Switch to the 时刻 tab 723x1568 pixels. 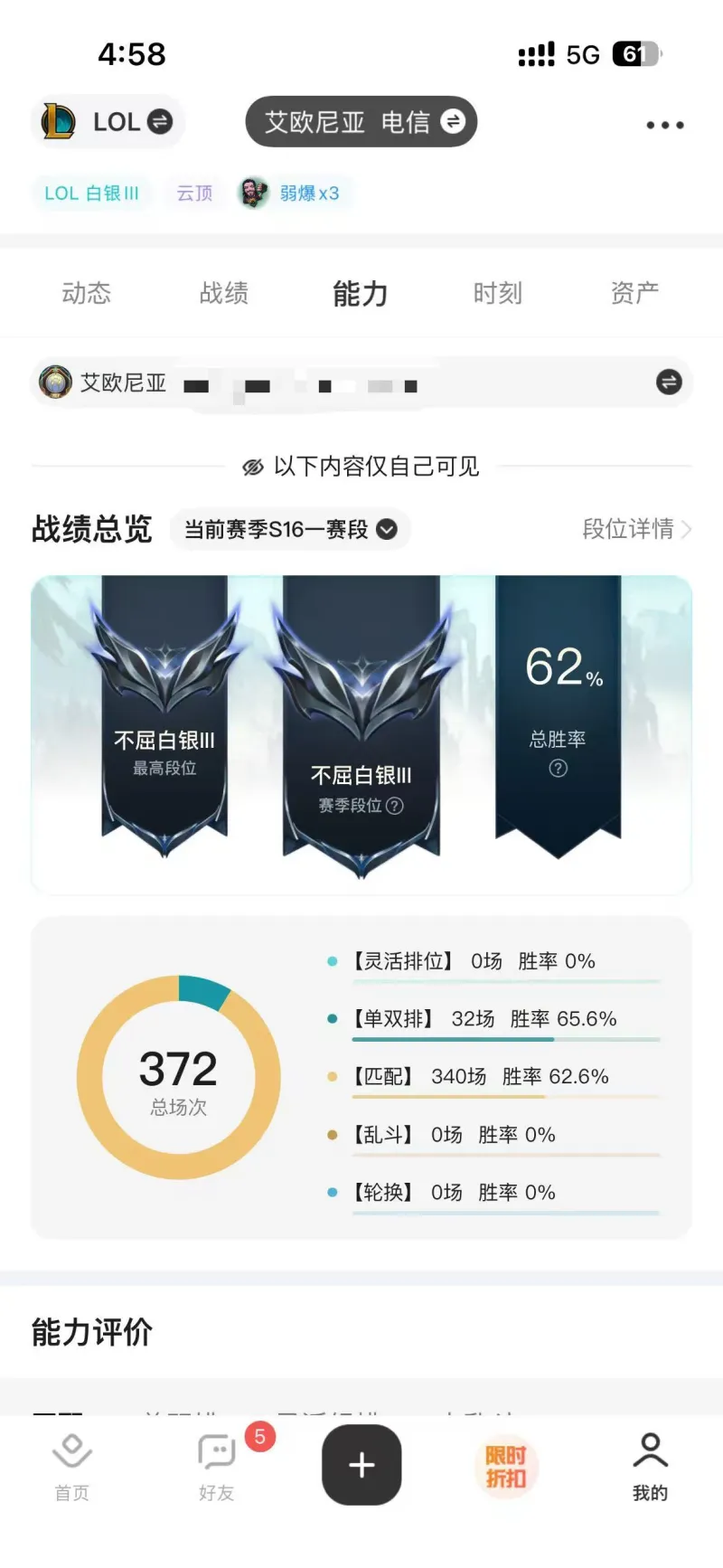pos(498,293)
